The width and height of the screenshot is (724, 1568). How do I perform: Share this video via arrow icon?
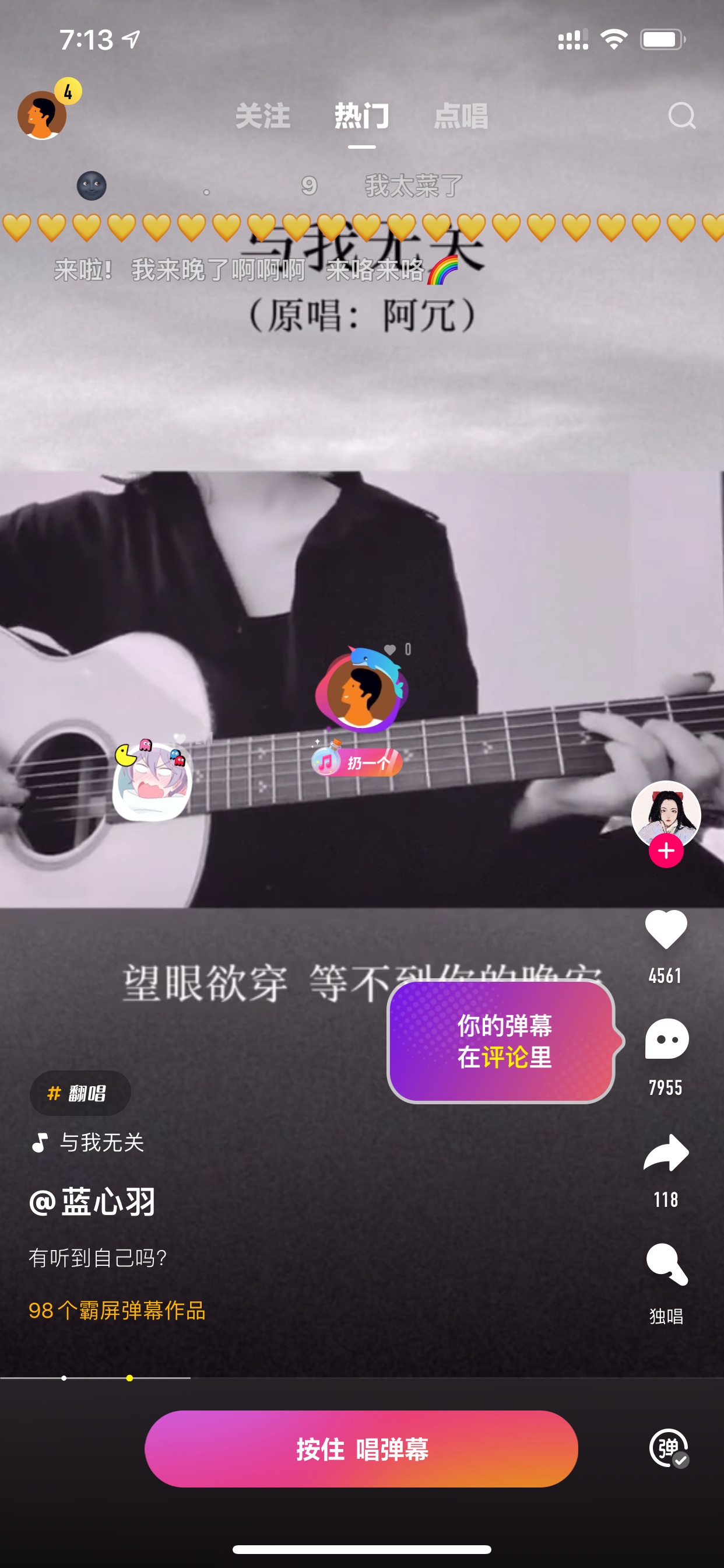(x=666, y=1152)
